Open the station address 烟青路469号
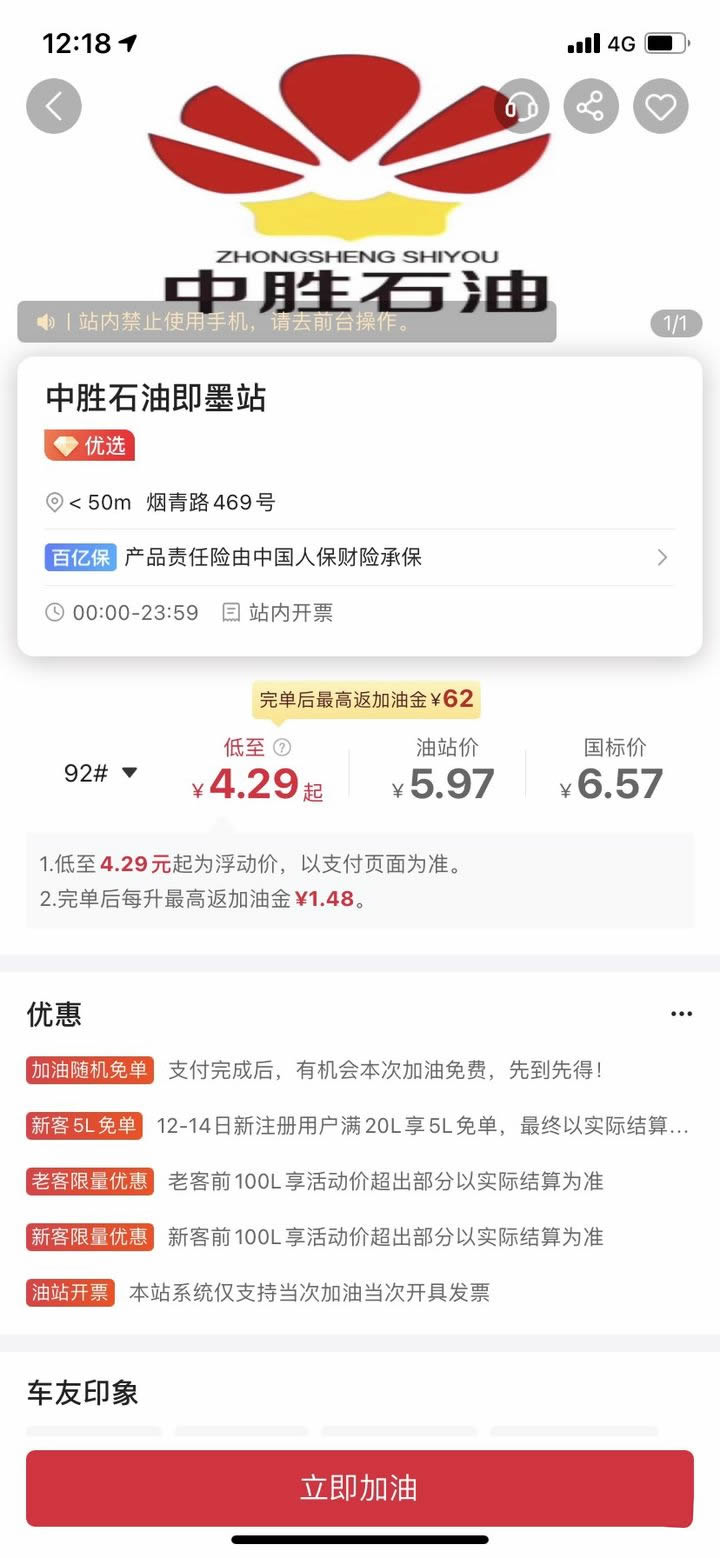Image resolution: width=720 pixels, height=1558 pixels. tap(210, 502)
